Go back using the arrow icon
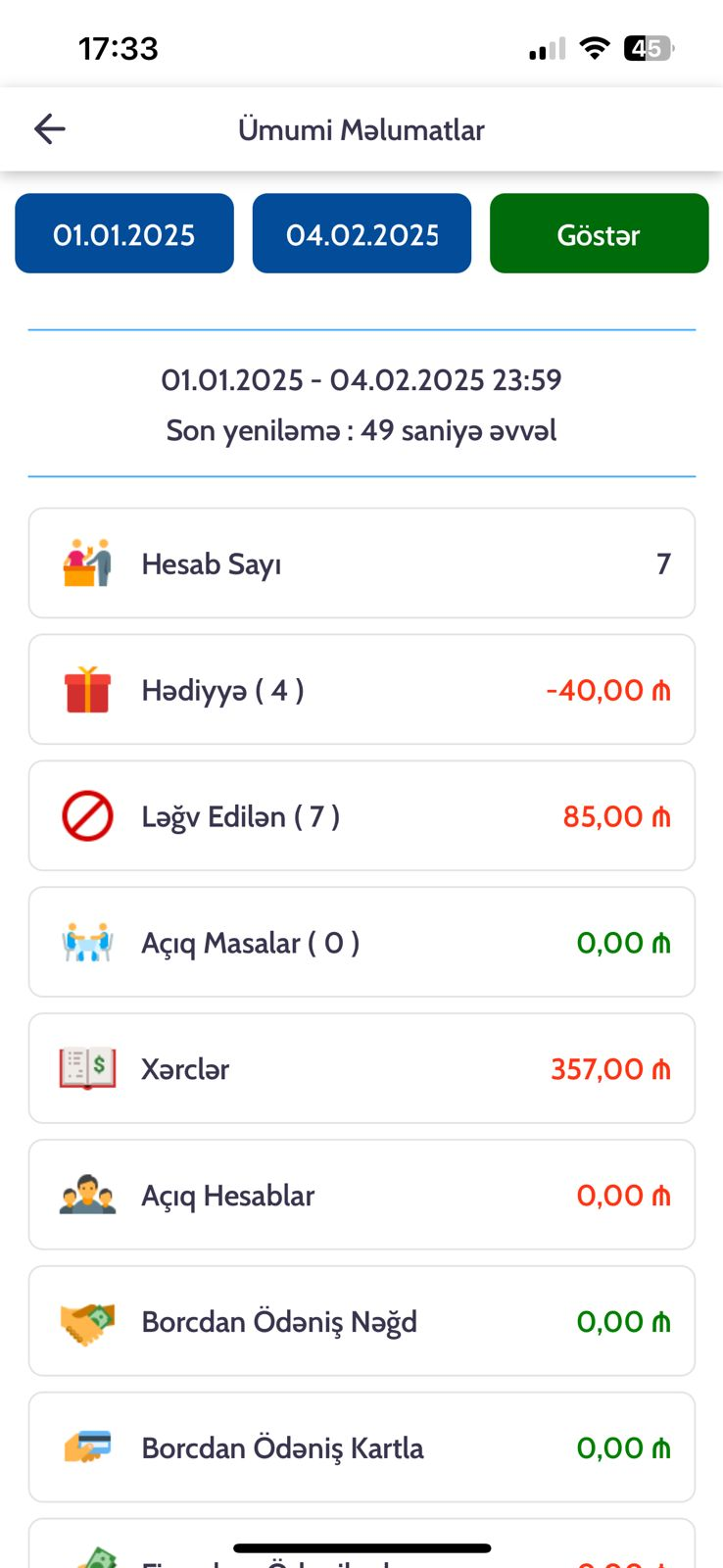This screenshot has width=723, height=1568. [x=49, y=128]
